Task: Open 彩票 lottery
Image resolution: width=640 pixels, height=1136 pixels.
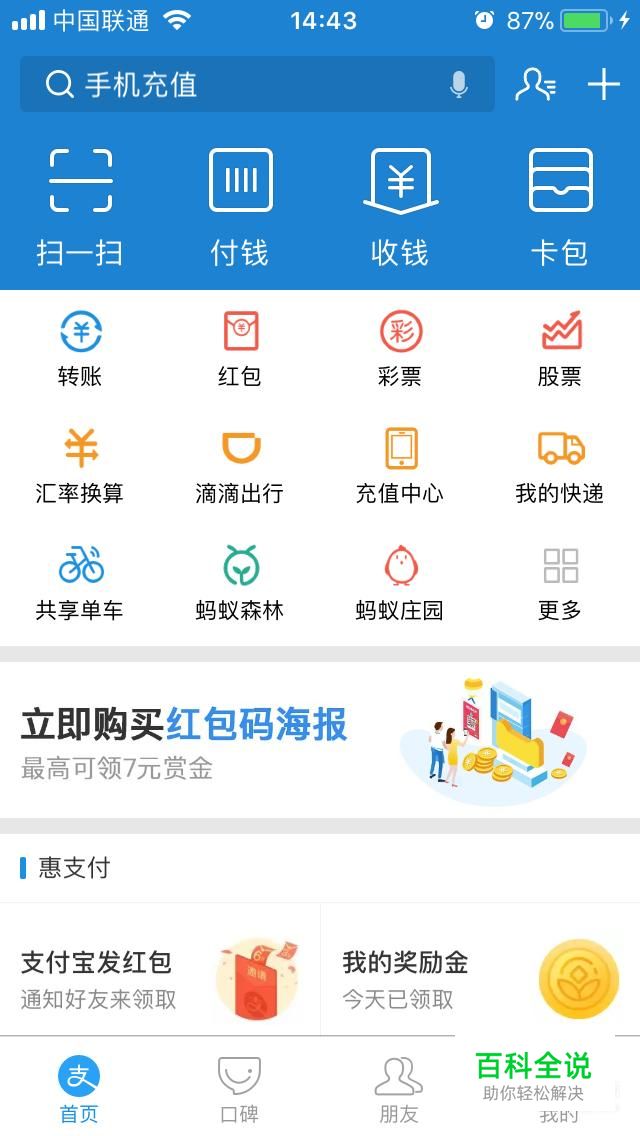Action: 400,348
